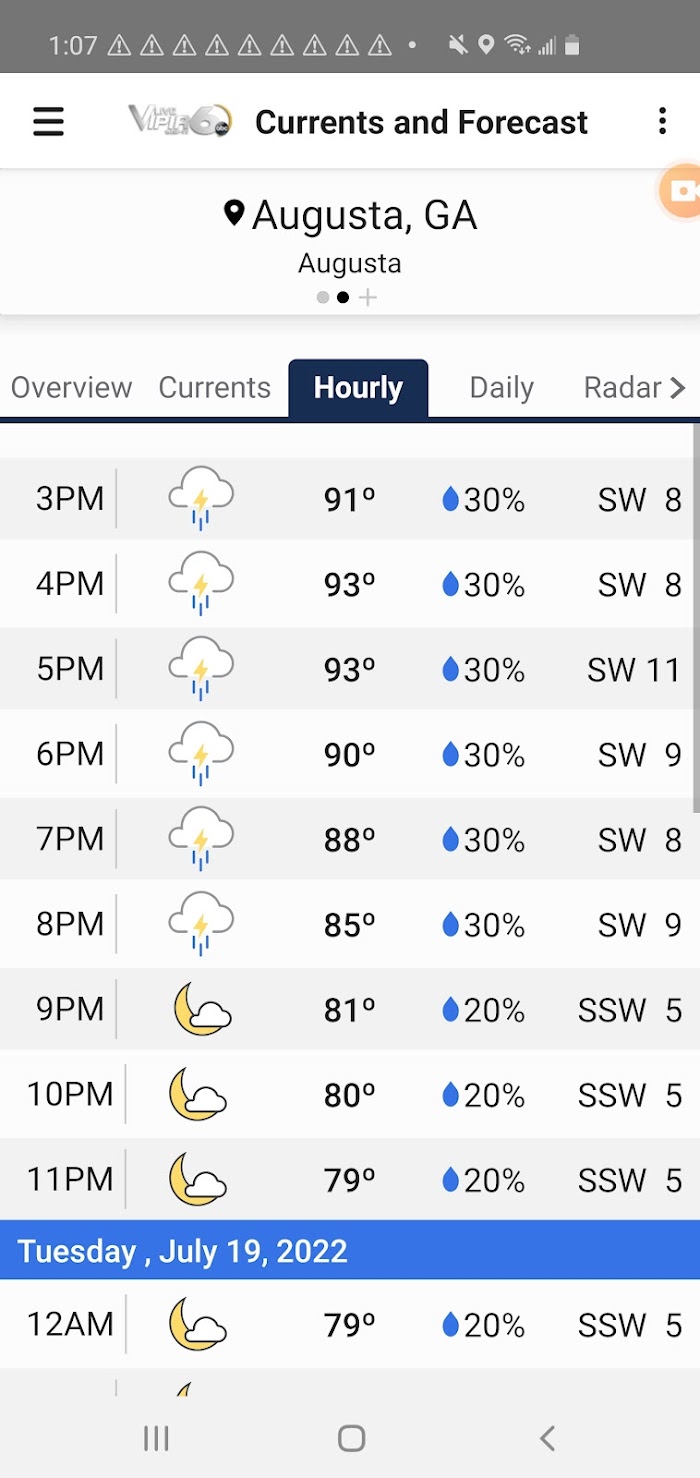This screenshot has height=1478, width=700.
Task: Open the three-dot overflow menu
Action: pyautogui.click(x=662, y=122)
